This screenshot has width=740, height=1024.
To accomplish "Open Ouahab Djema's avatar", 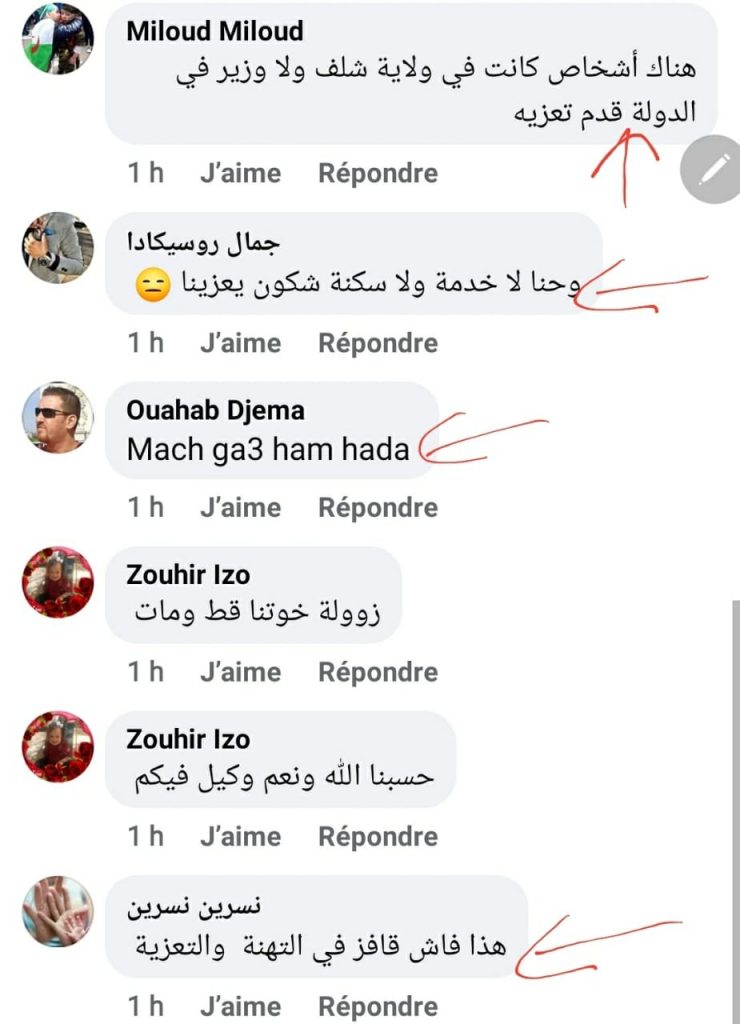I will point(57,417).
